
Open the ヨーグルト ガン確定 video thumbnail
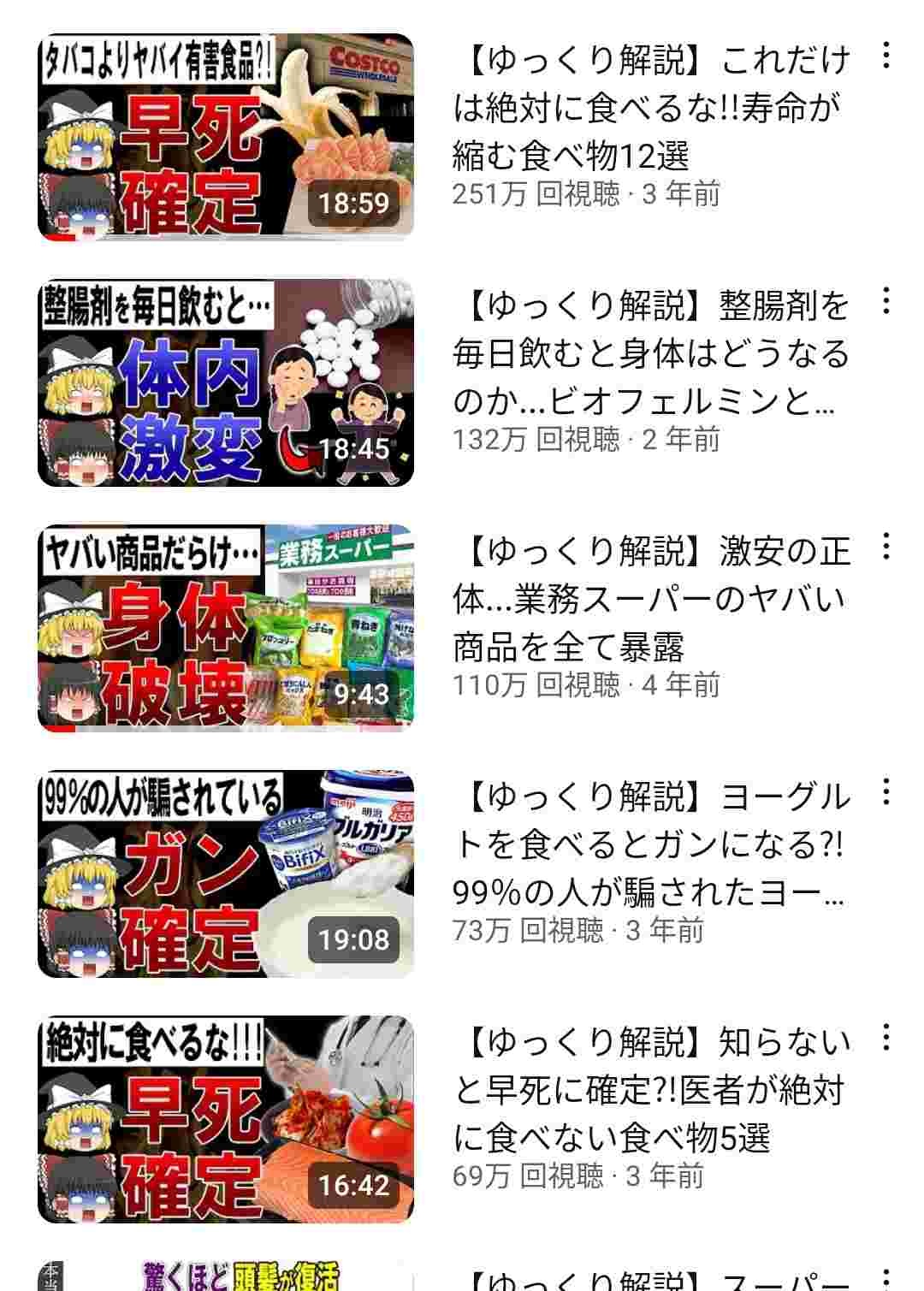coord(226,873)
